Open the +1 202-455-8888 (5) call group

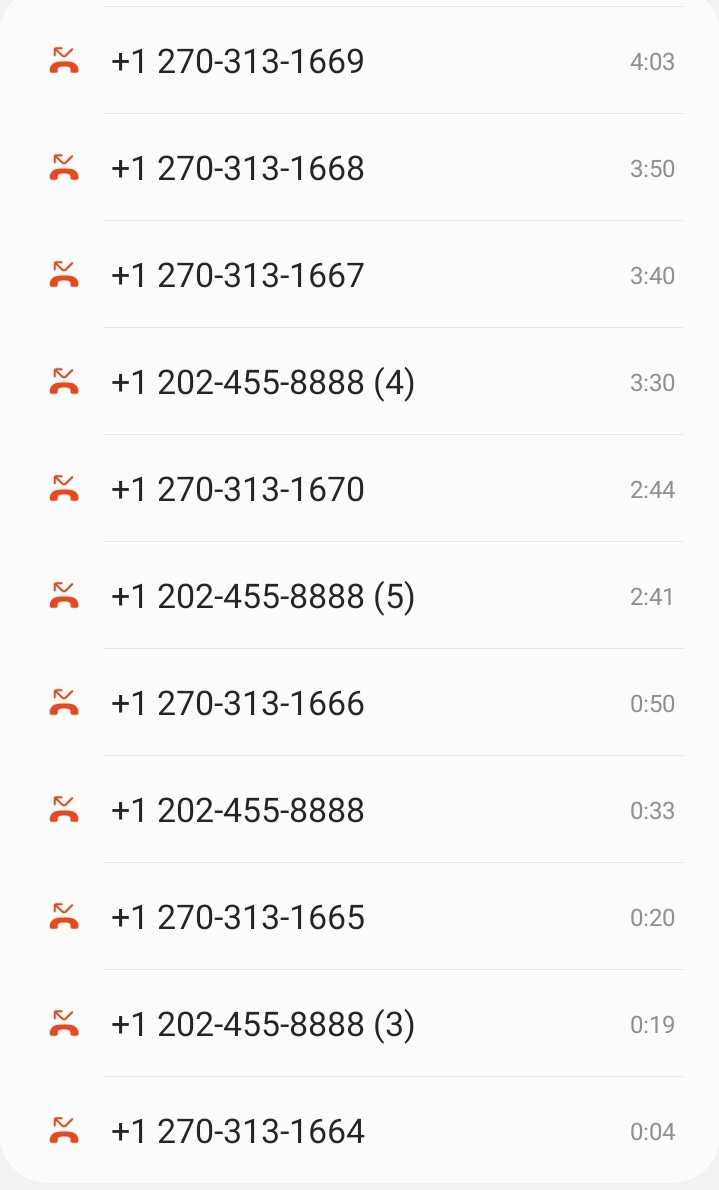click(x=359, y=596)
